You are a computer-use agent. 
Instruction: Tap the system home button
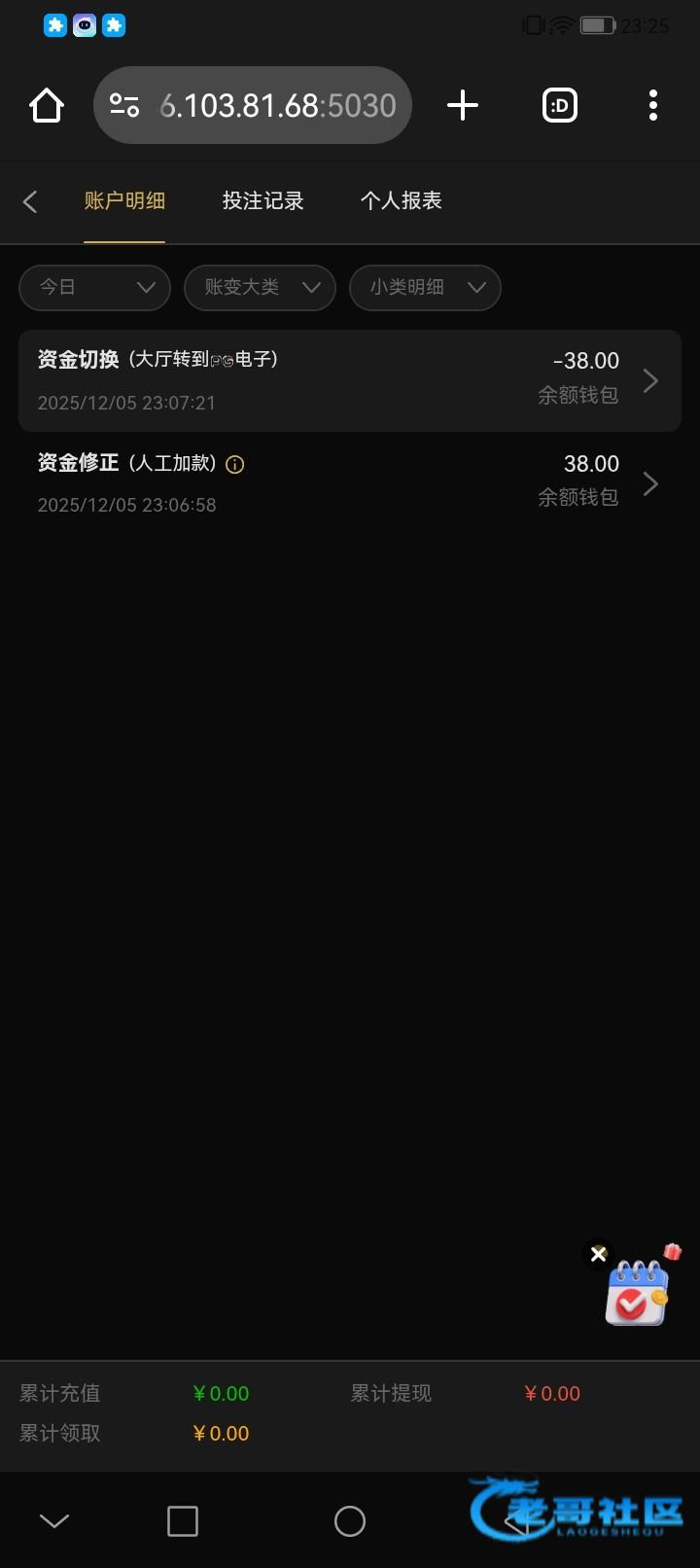(350, 1520)
